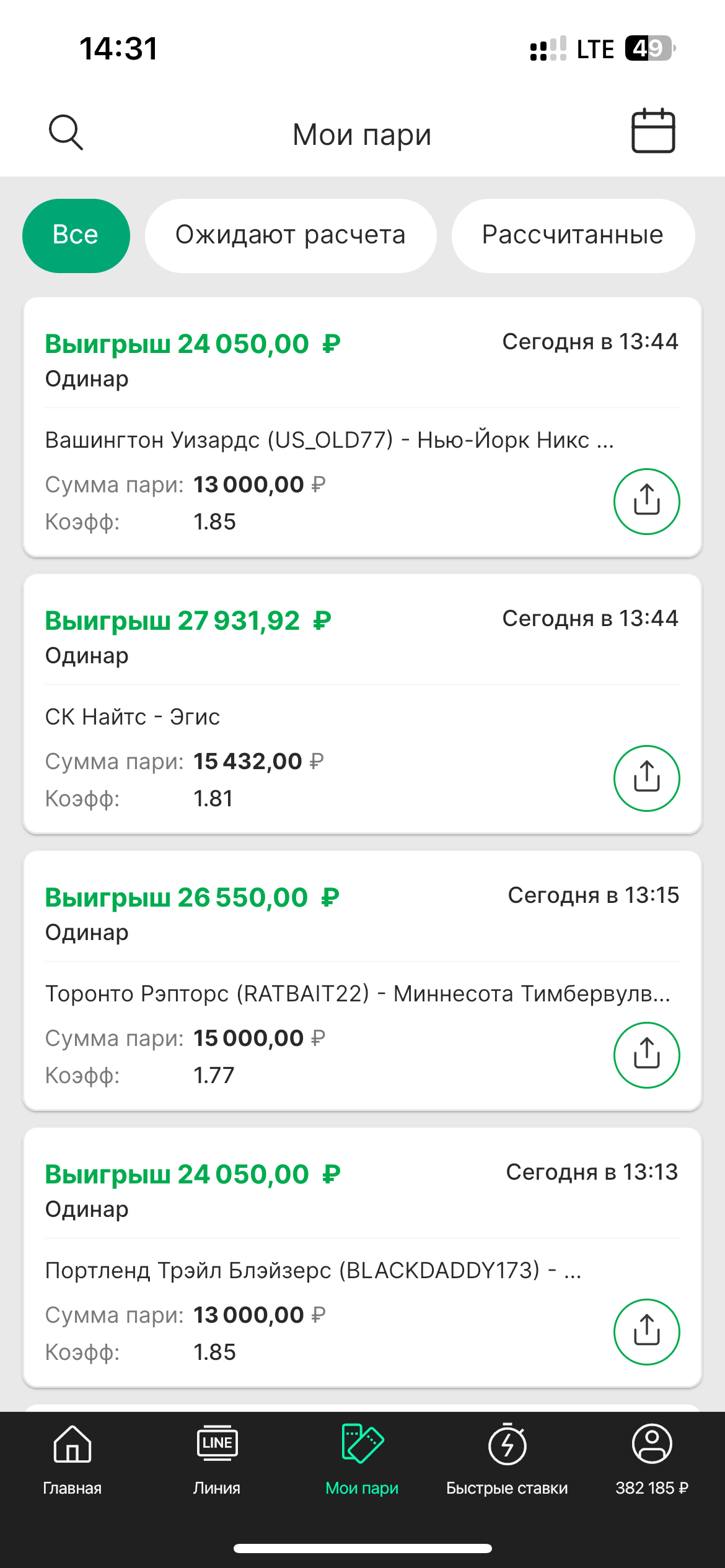Share the Торонто Рэпторс bet
Image resolution: width=725 pixels, height=1568 pixels.
coord(646,1055)
